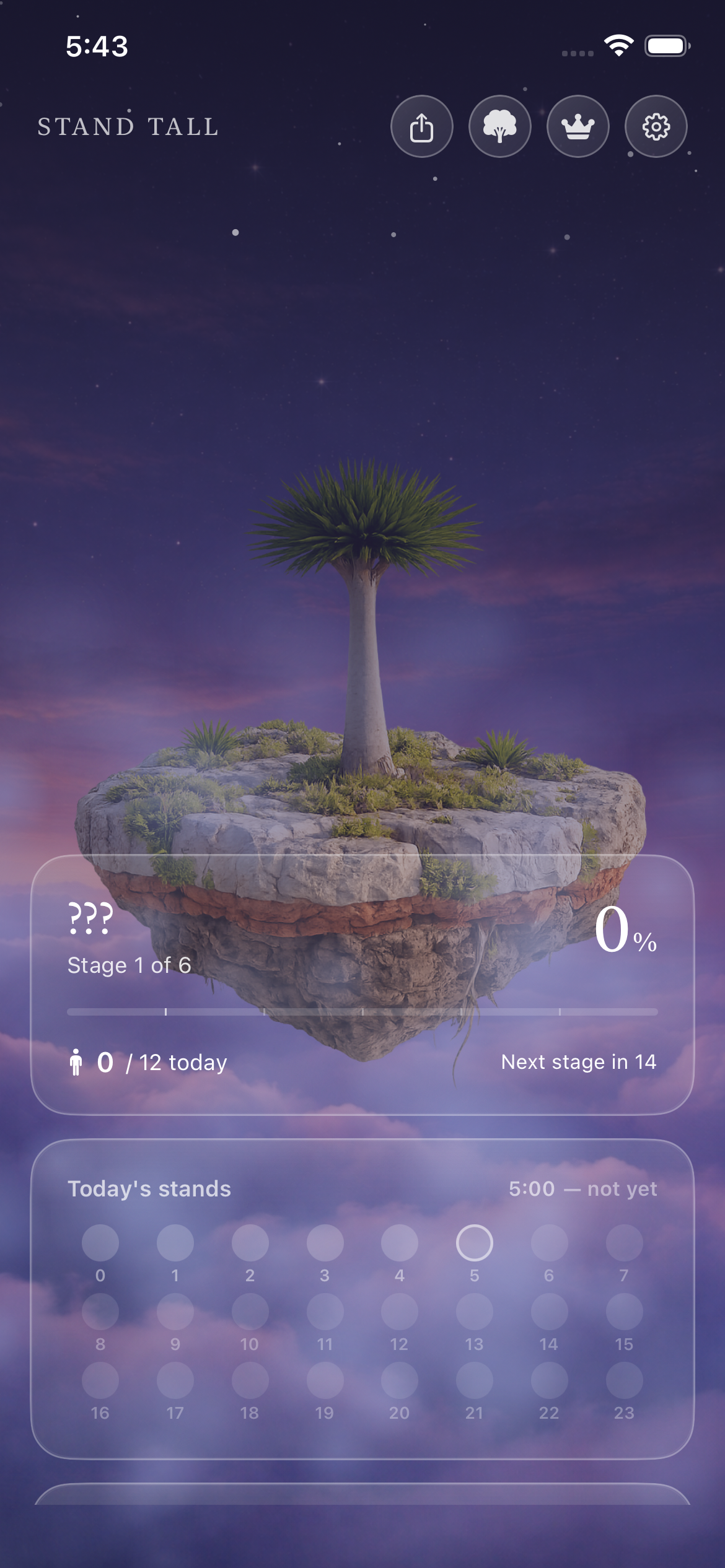This screenshot has width=725, height=1568.
Task: Open the crown premium icon
Action: tap(578, 126)
